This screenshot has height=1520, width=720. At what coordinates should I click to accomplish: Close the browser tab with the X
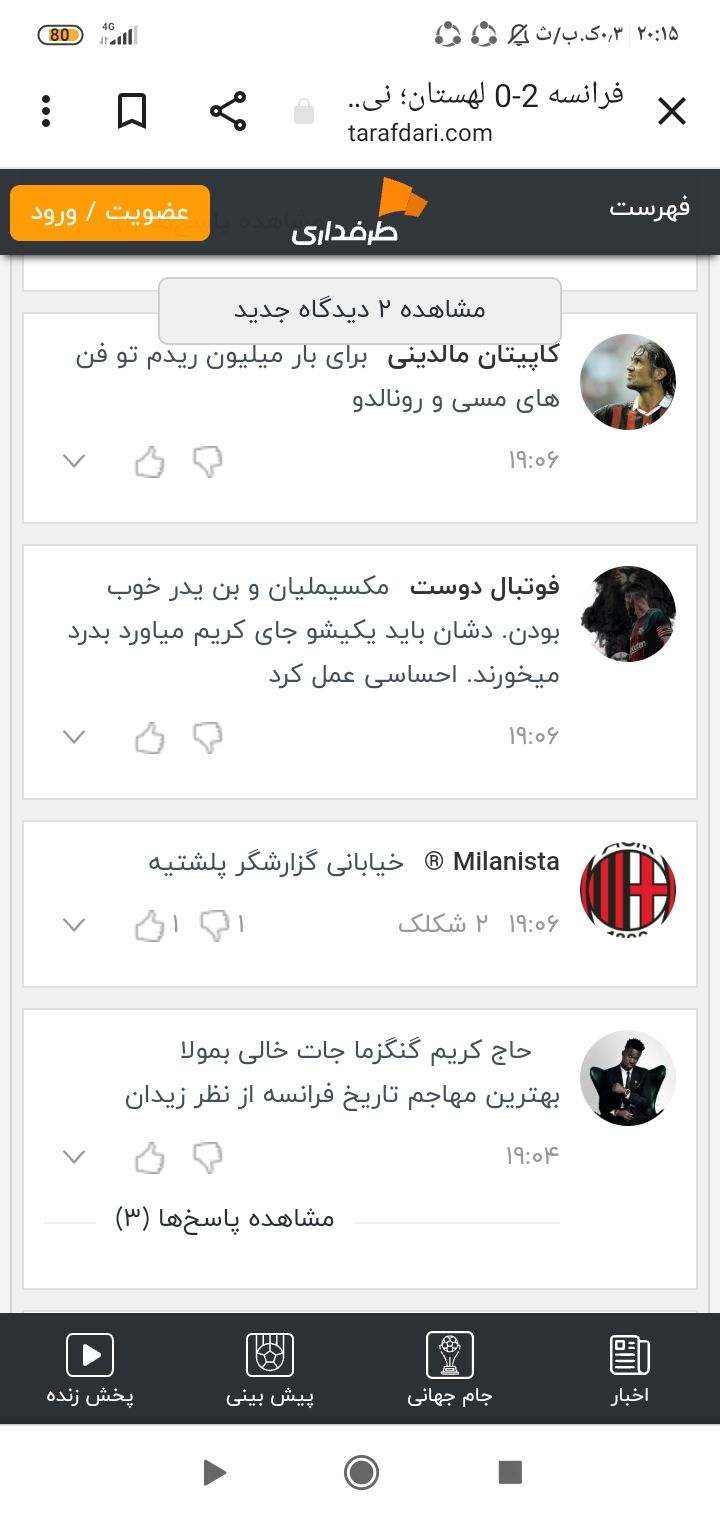point(671,112)
